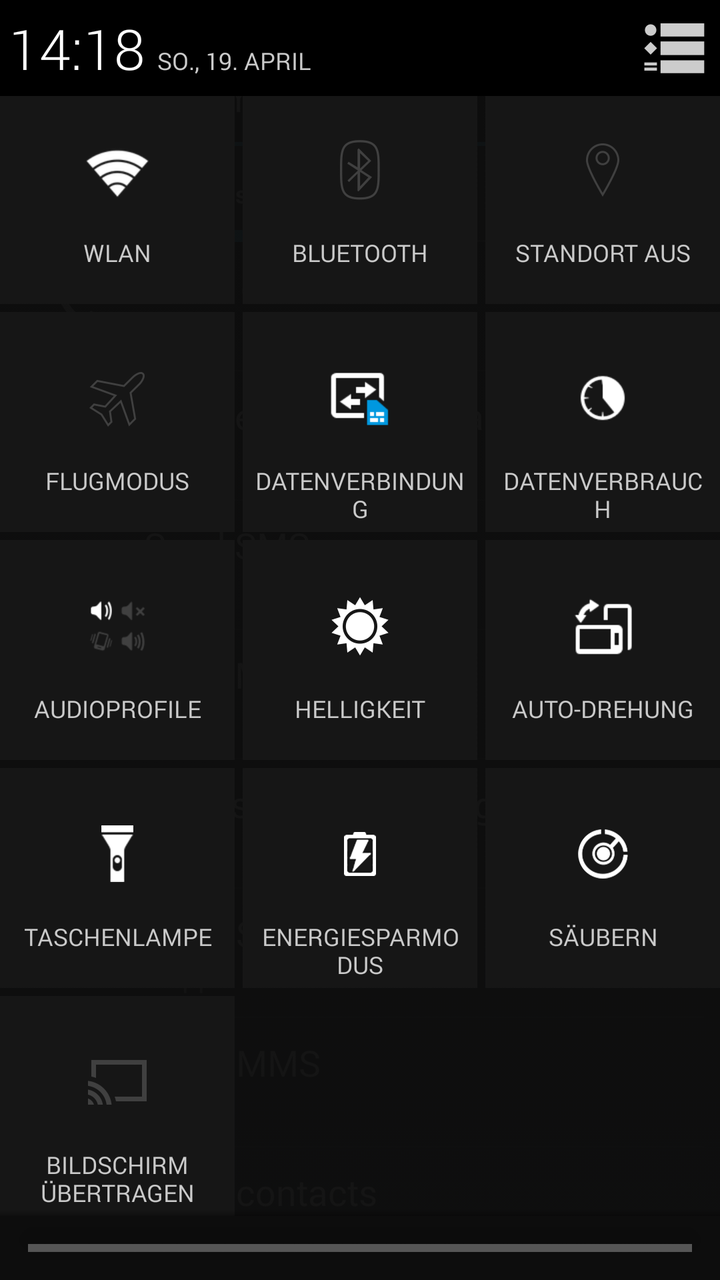The image size is (720, 1280).
Task: Toggle the WLAN tile
Action: [117, 200]
